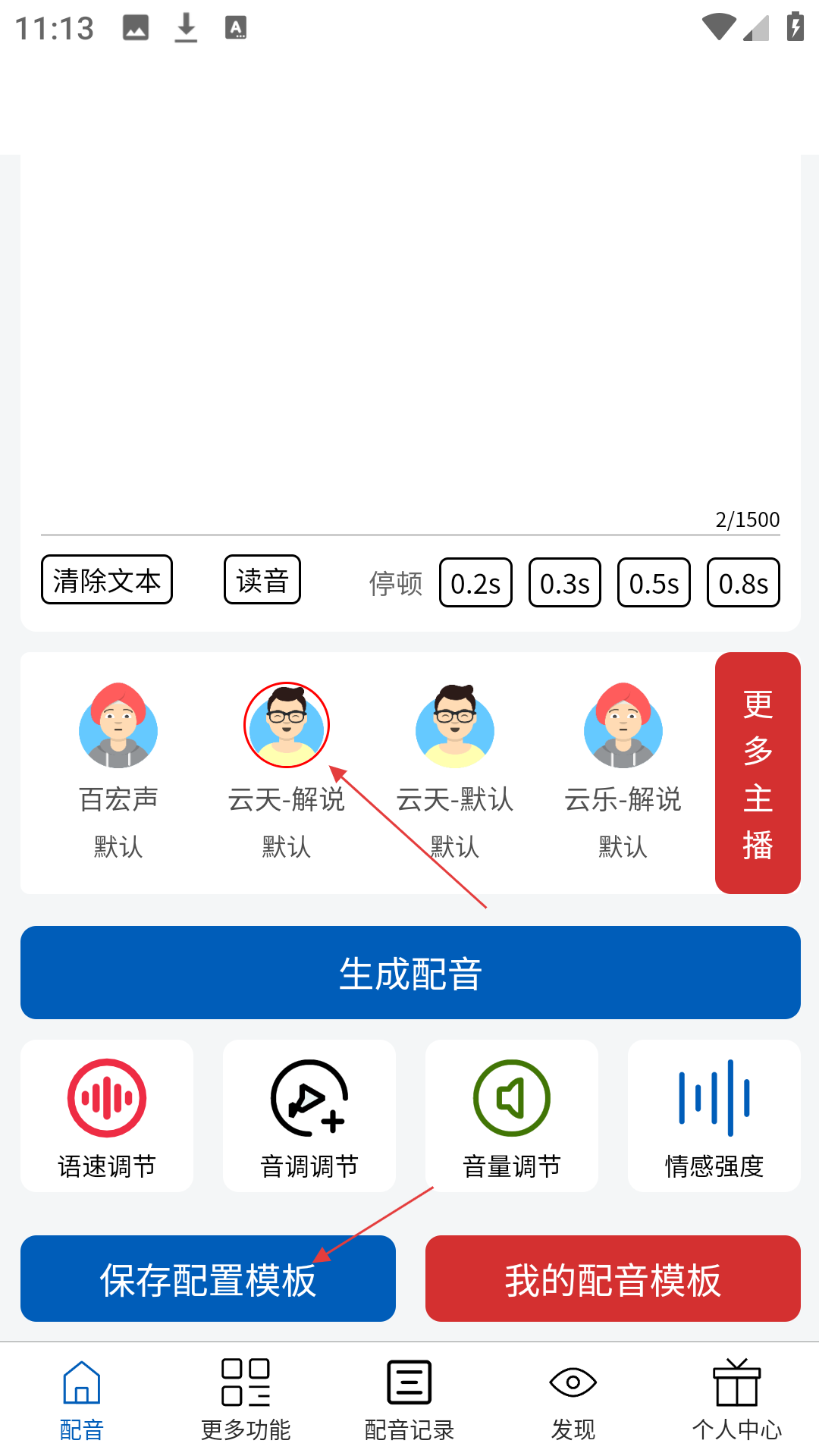This screenshot has height=1456, width=819.
Task: Open the 读音 pronunciation option
Action: click(x=262, y=580)
